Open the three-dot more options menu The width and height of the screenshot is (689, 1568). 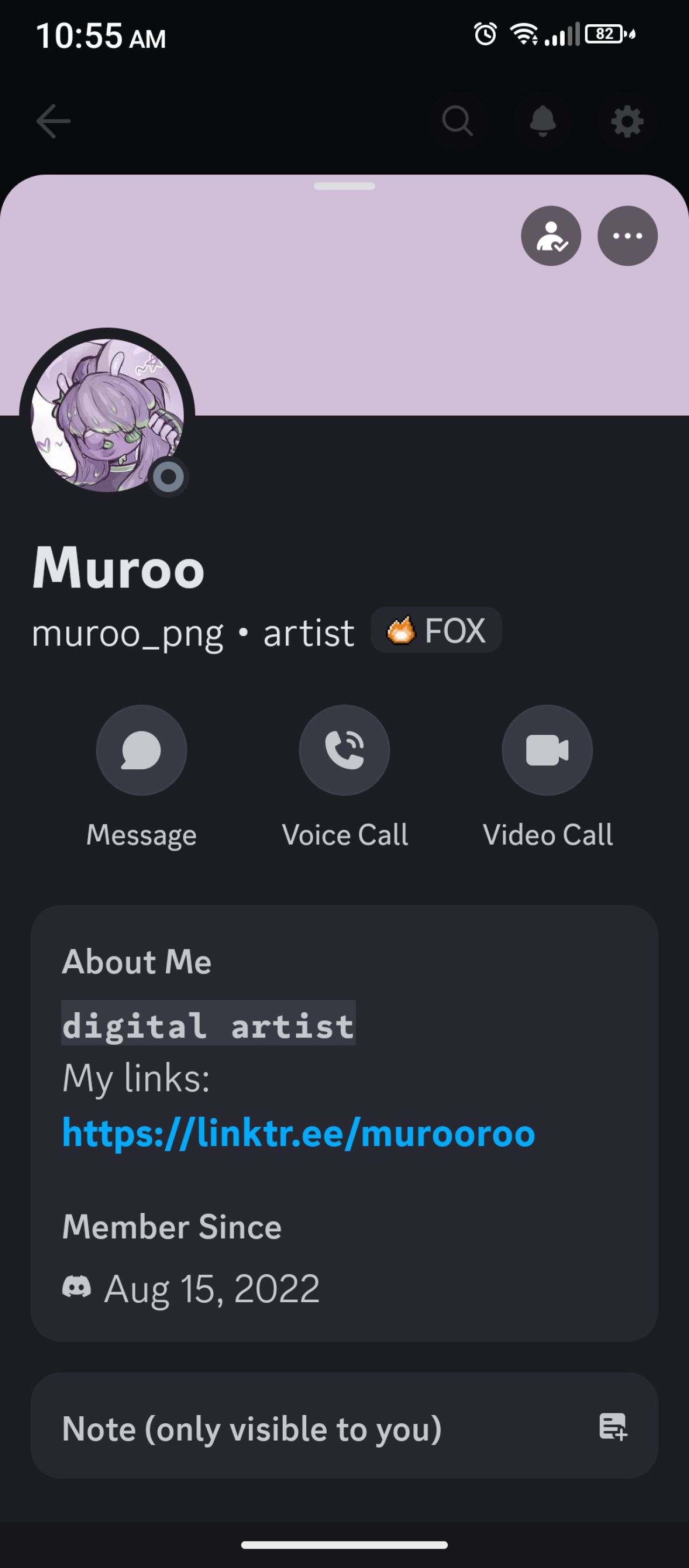click(x=627, y=236)
